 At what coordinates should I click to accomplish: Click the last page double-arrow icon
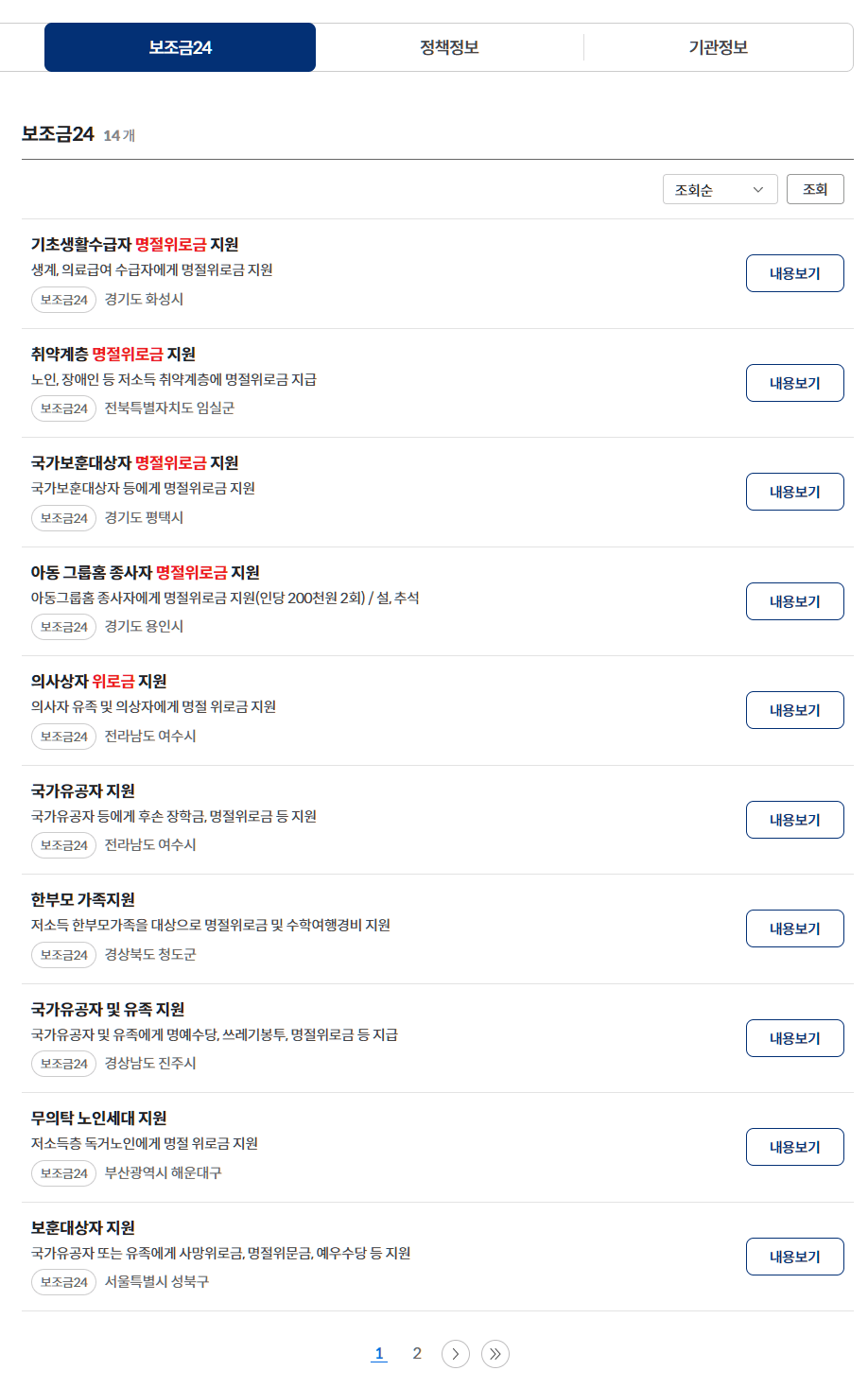tap(495, 1354)
